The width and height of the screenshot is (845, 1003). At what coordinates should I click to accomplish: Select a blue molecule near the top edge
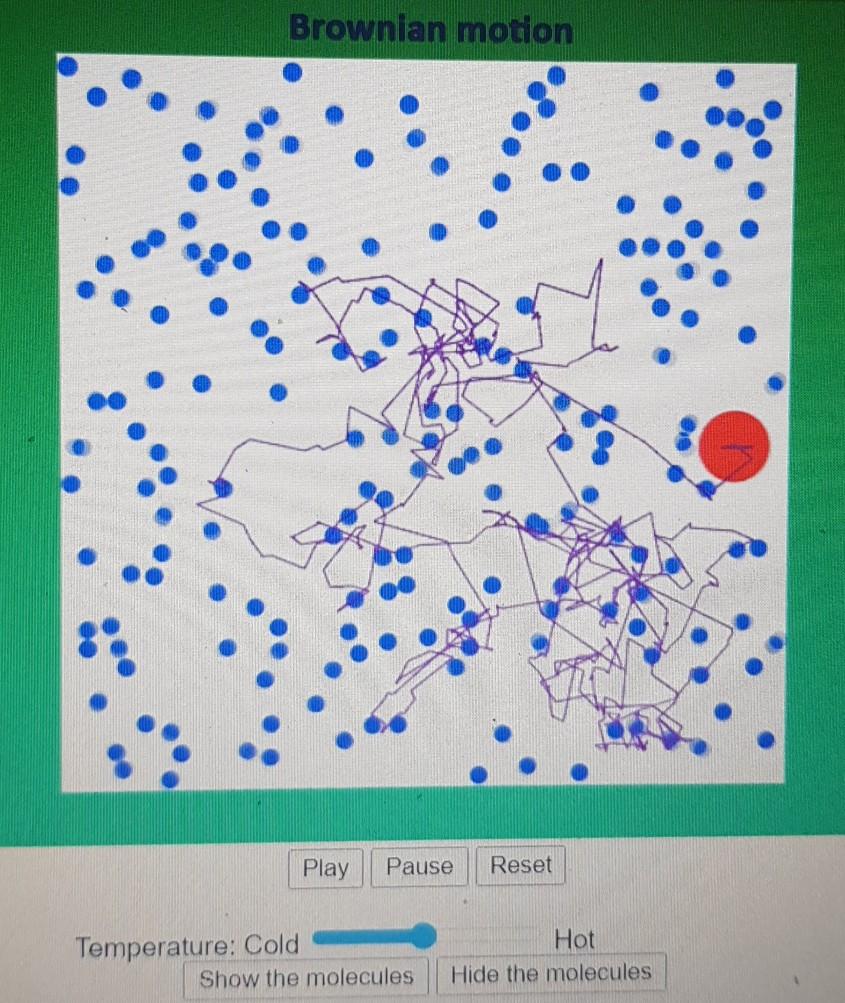click(x=292, y=71)
